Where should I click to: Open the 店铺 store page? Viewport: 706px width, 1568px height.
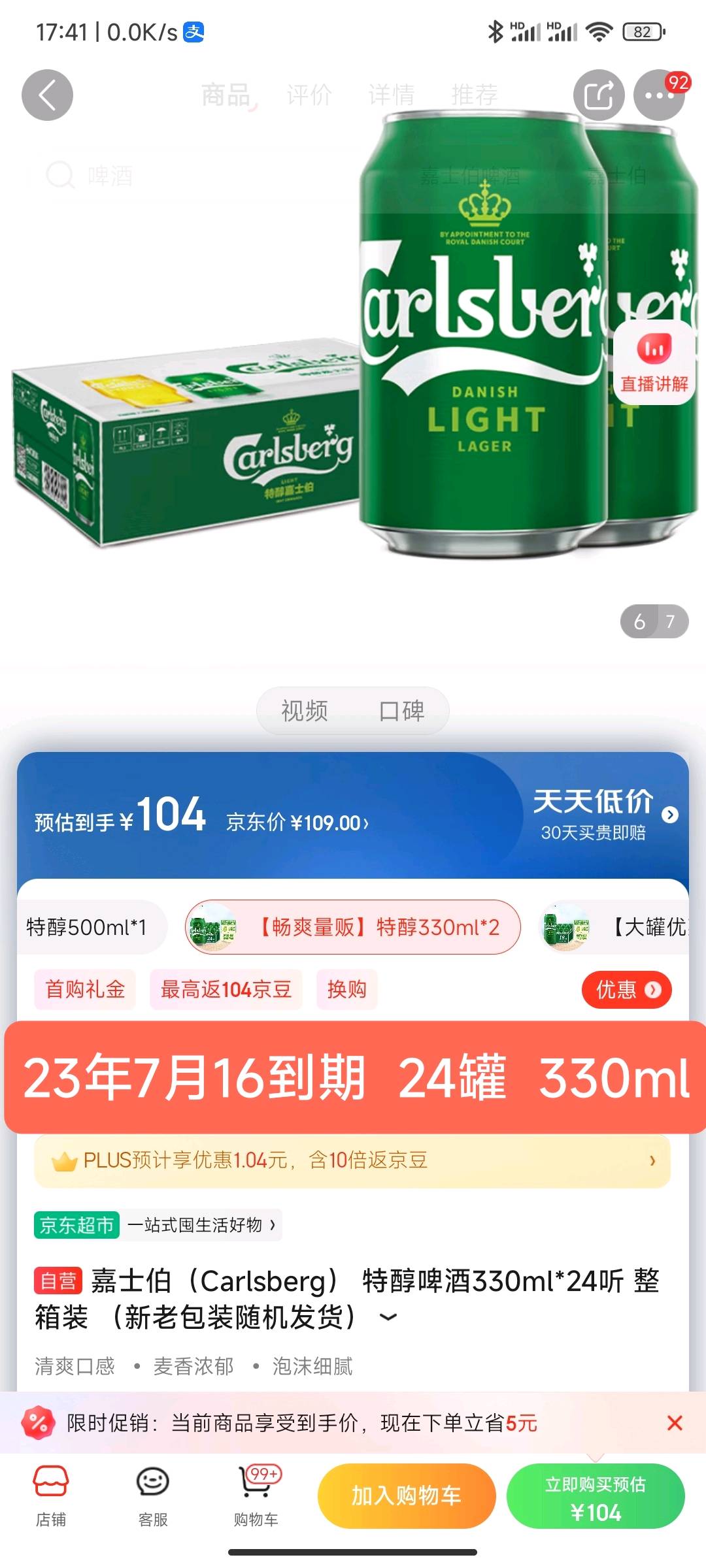[x=50, y=1495]
